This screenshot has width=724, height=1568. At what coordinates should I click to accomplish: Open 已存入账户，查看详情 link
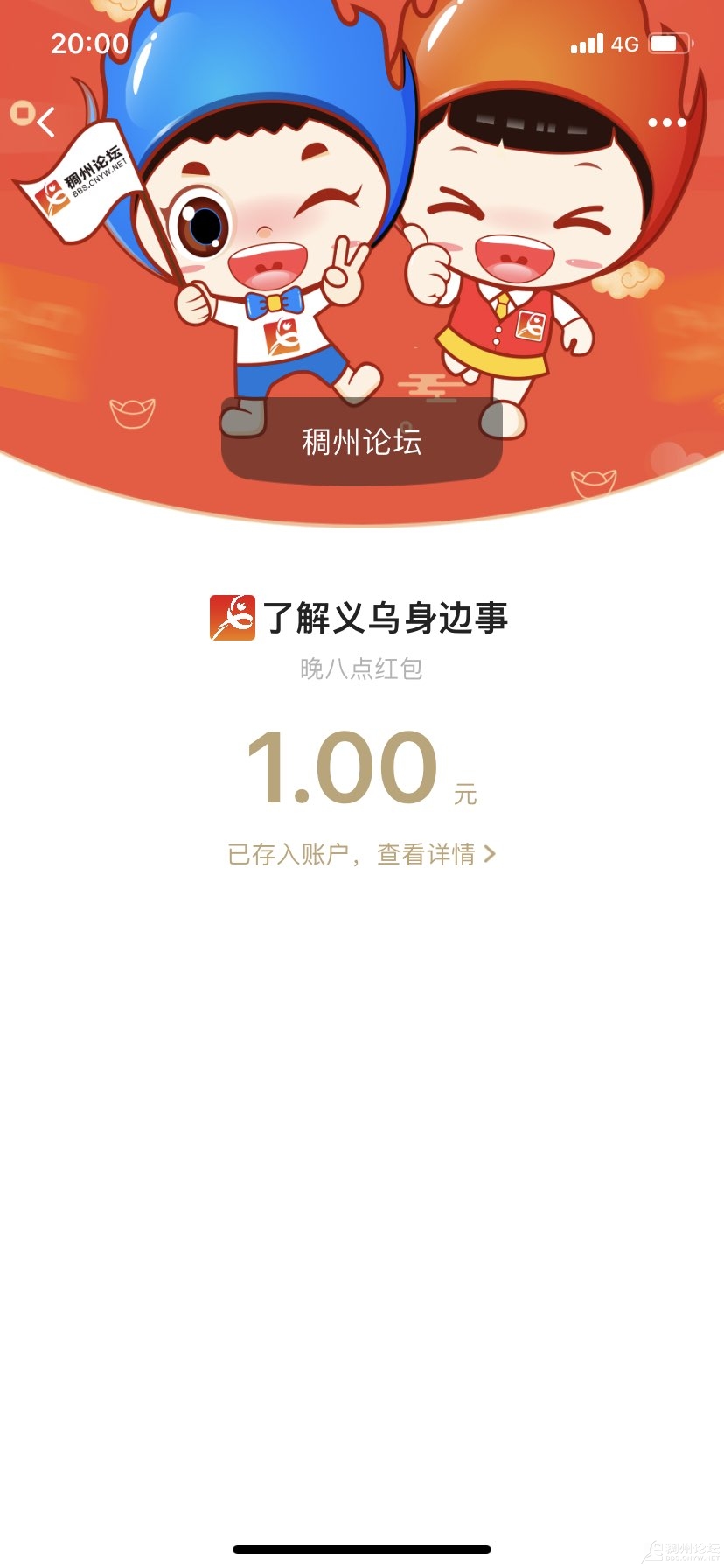[x=361, y=854]
